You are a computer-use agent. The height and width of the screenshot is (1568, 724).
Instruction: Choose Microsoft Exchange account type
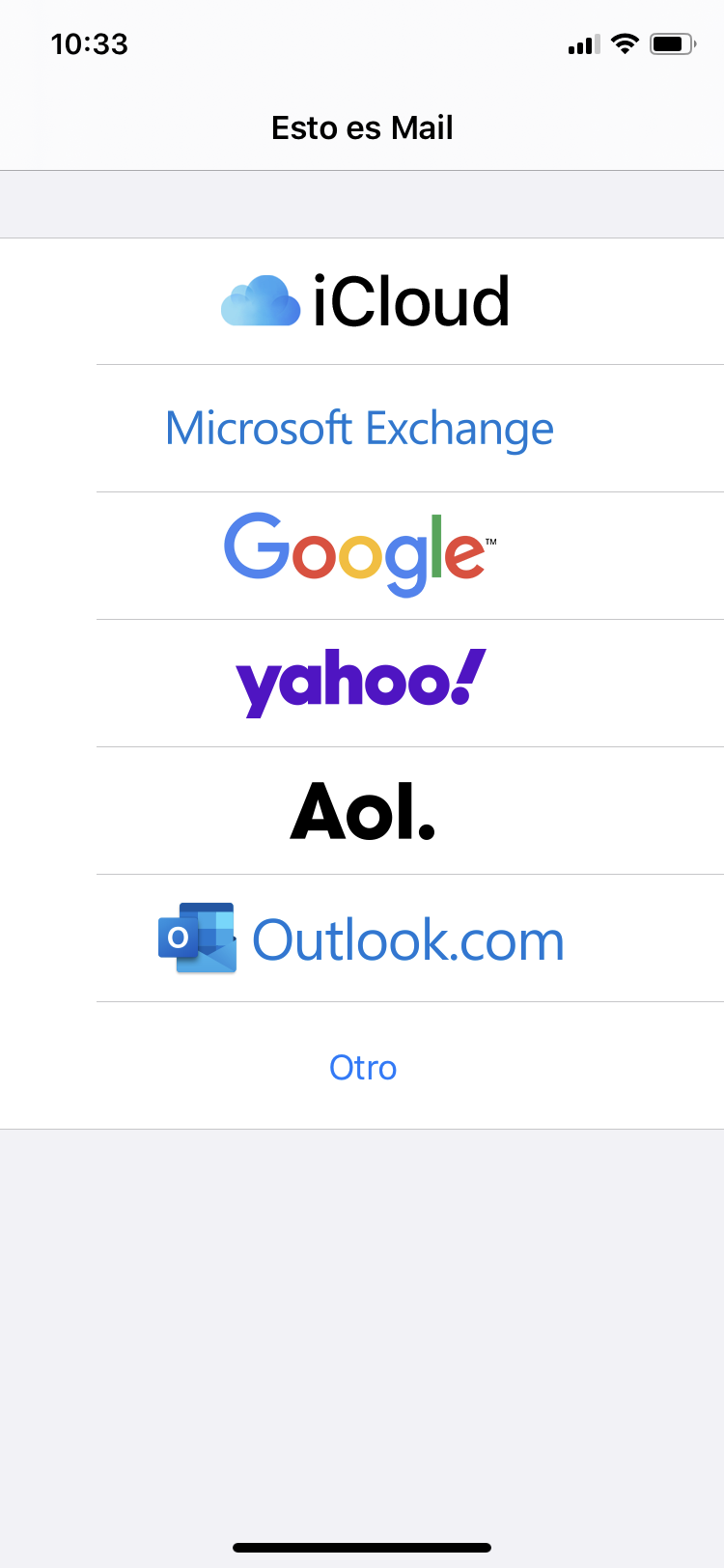(x=360, y=428)
